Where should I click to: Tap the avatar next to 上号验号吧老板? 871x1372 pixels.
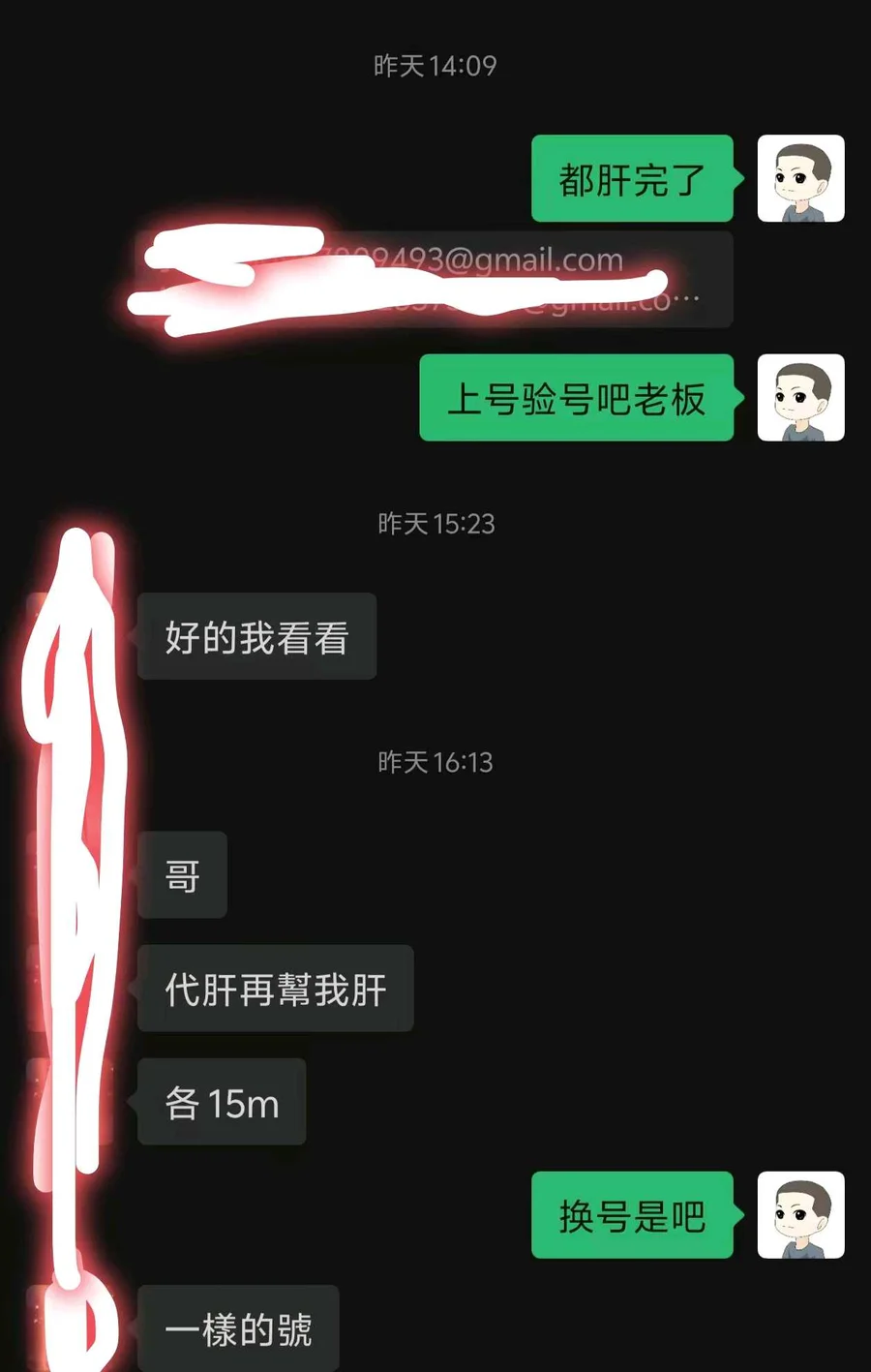(800, 398)
